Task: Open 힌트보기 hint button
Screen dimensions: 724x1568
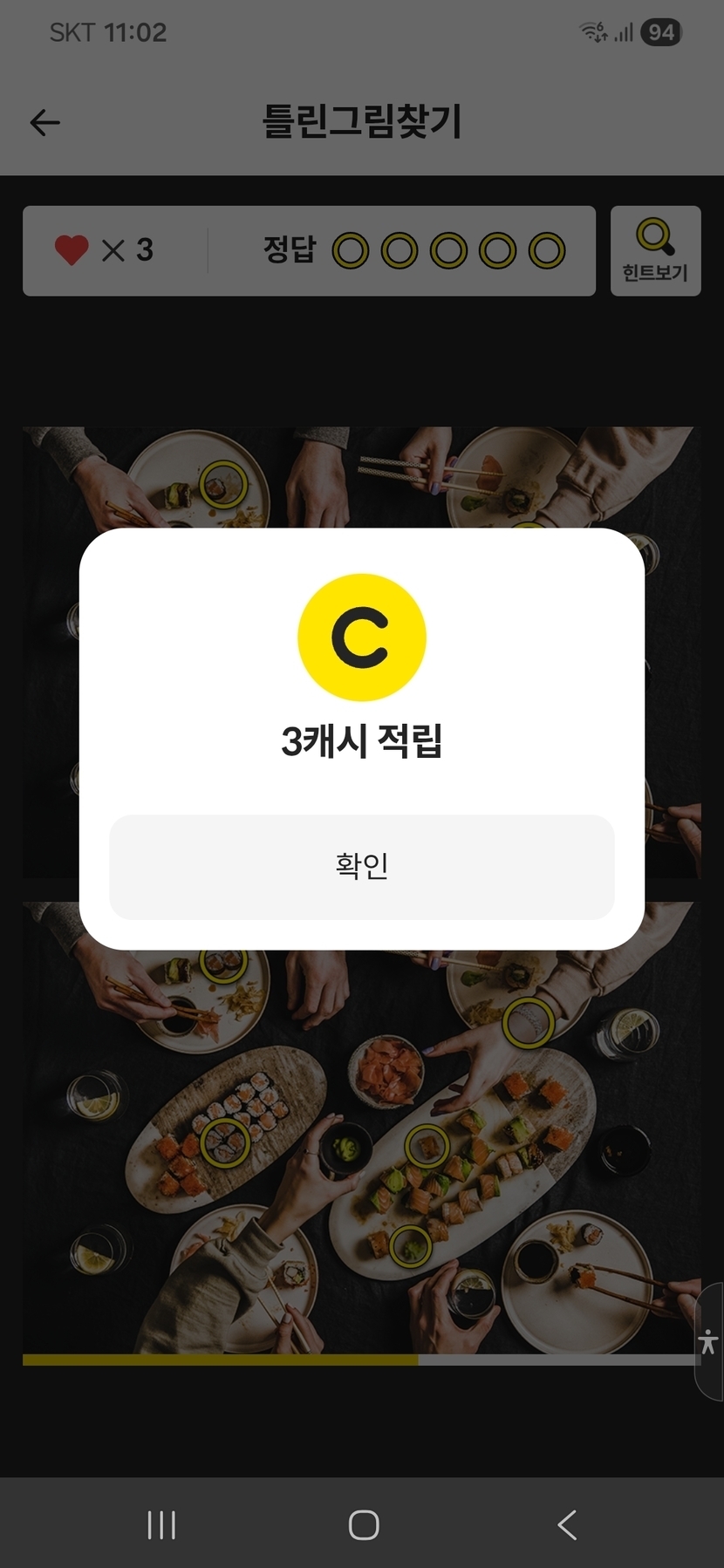Action: pos(655,251)
